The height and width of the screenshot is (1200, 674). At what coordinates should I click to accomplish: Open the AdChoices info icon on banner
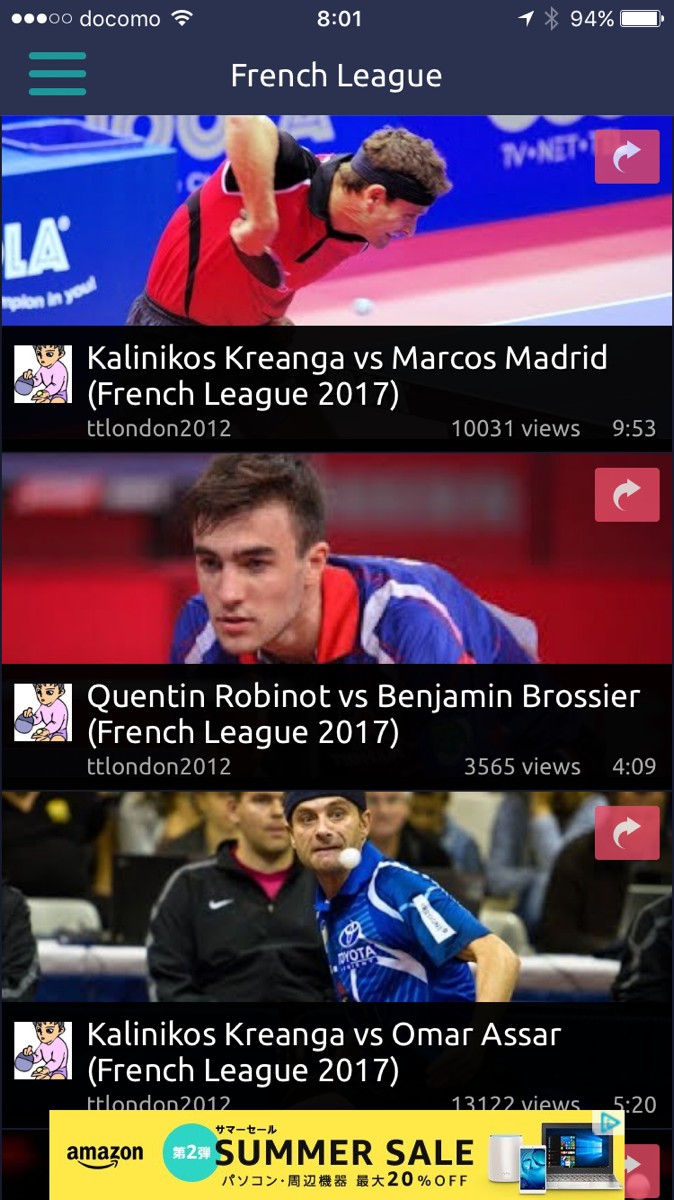pyautogui.click(x=607, y=1123)
